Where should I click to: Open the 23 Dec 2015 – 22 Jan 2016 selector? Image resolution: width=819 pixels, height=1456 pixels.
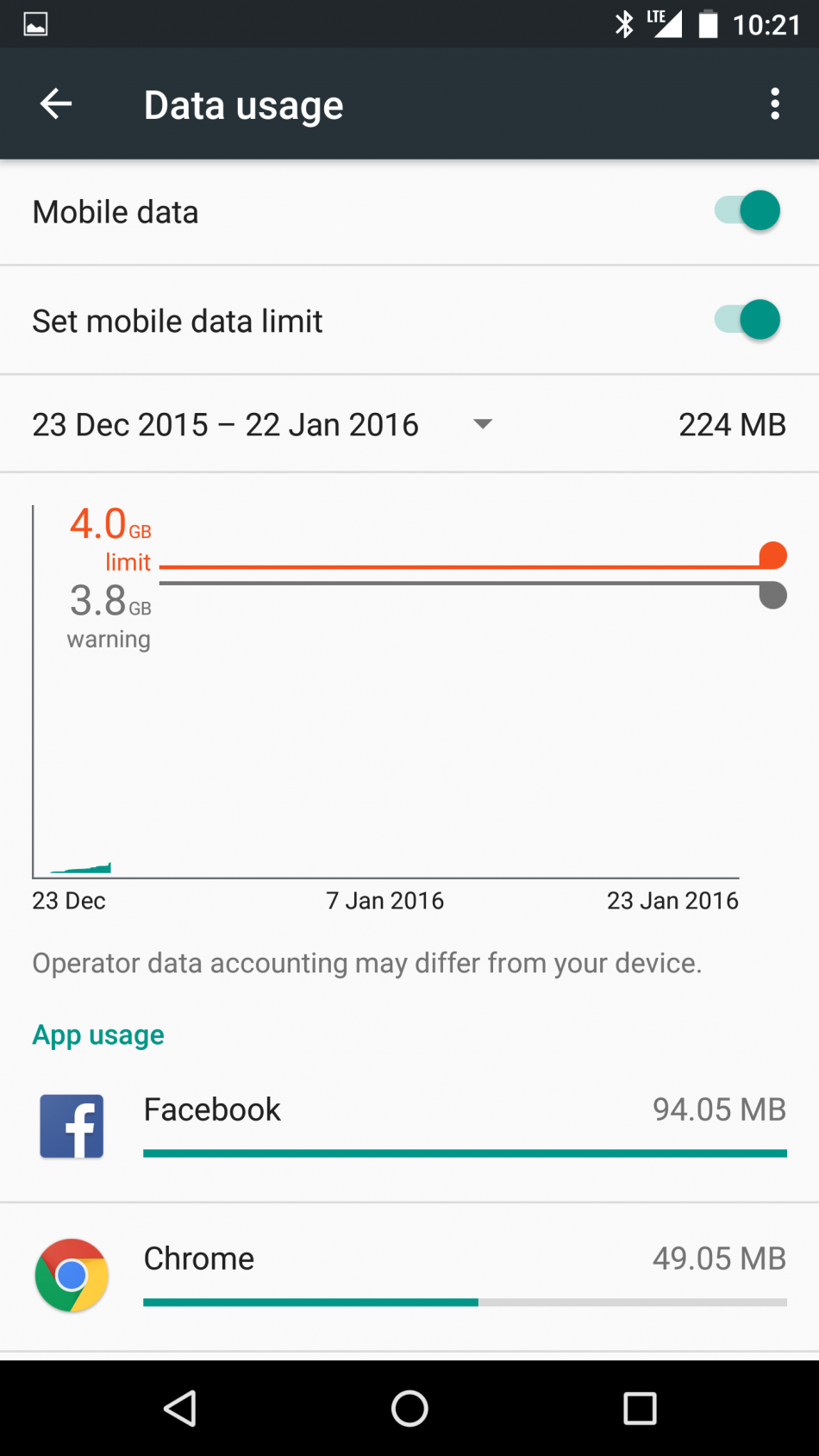224,423
